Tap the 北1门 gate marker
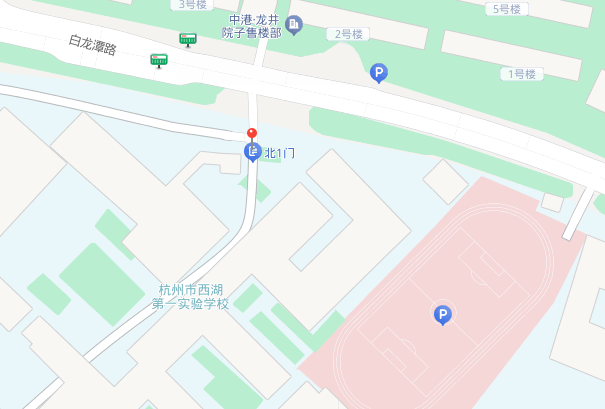Screen dimensions: 605x409 252,153
